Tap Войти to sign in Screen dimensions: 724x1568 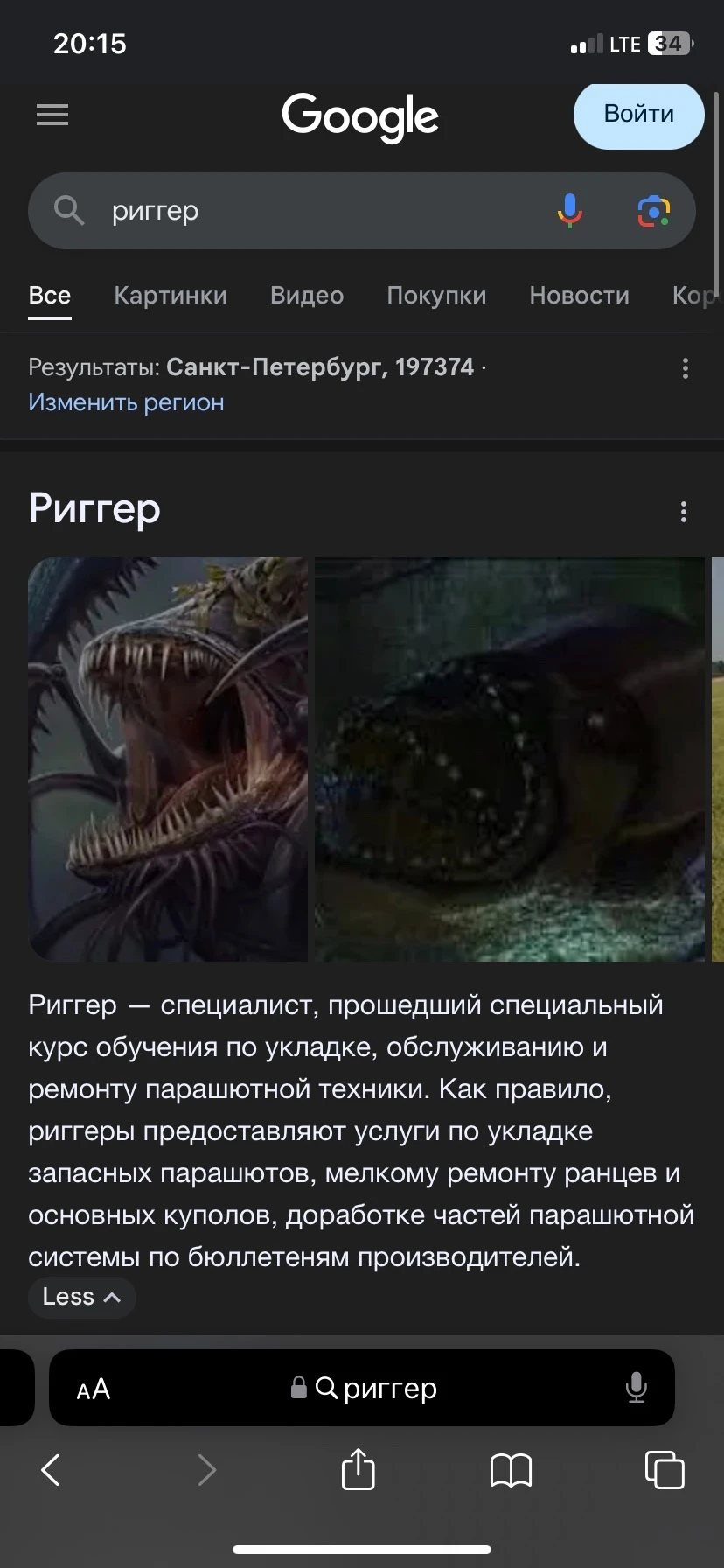tap(637, 115)
